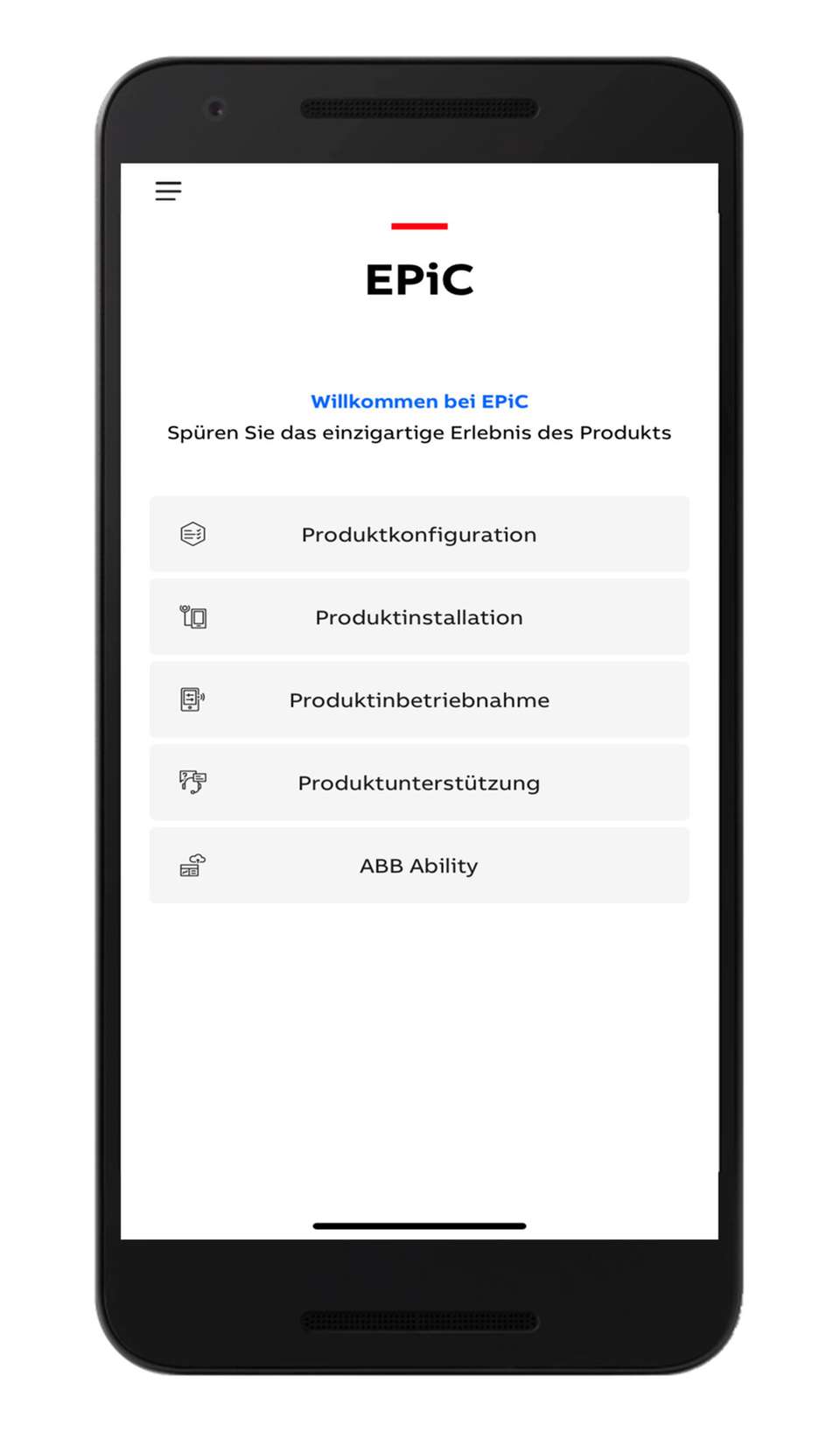Start Produktinbetriebnahme

(x=419, y=699)
